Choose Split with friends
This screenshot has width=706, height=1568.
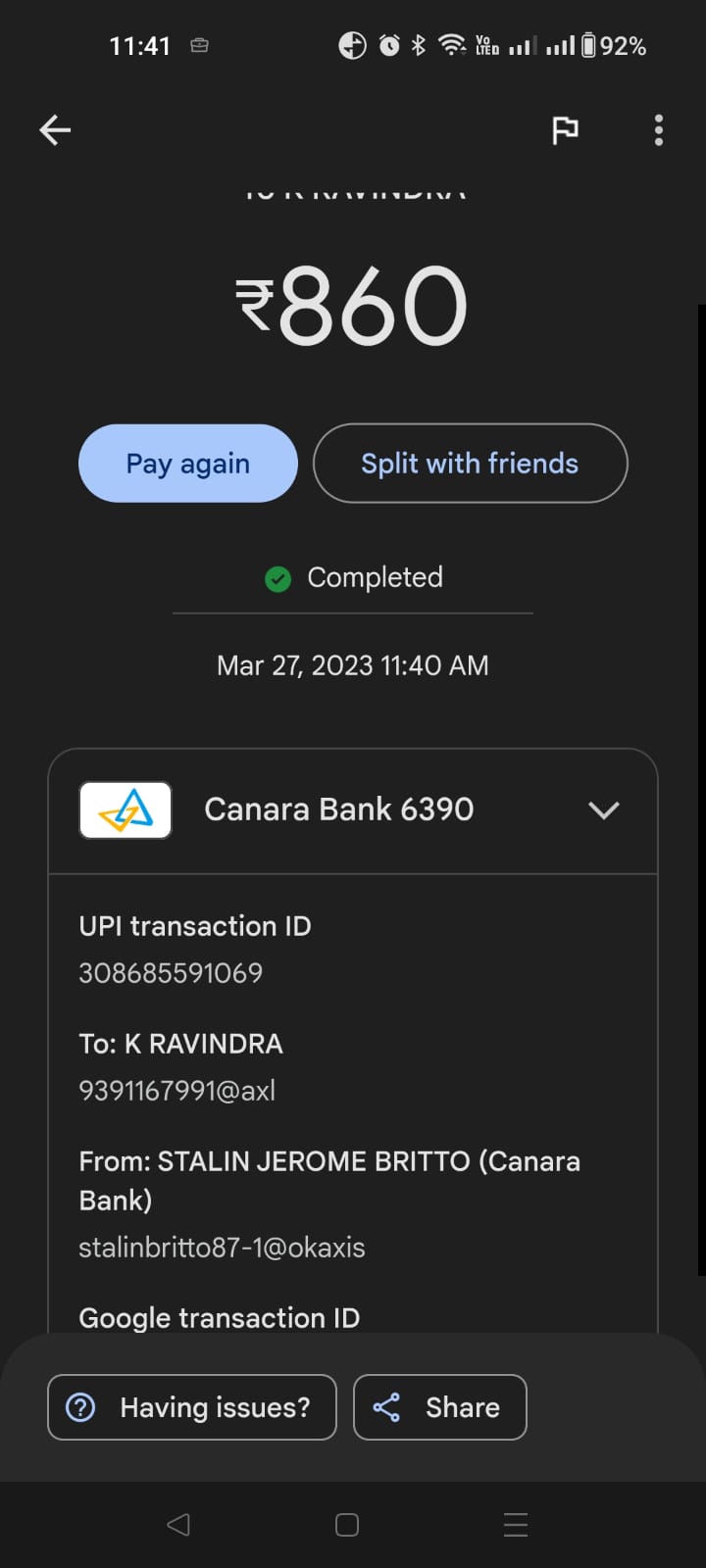pyautogui.click(x=470, y=464)
